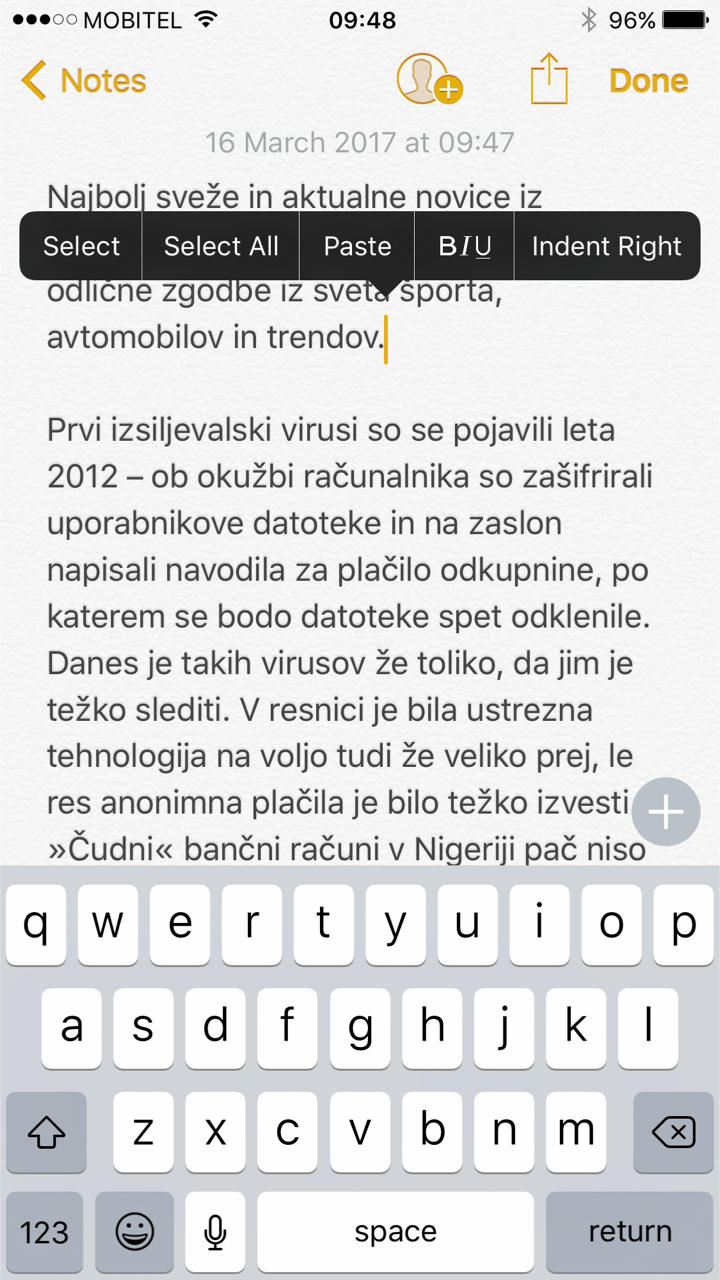Start dictation with microphone key
The height and width of the screenshot is (1280, 720).
(x=215, y=1232)
